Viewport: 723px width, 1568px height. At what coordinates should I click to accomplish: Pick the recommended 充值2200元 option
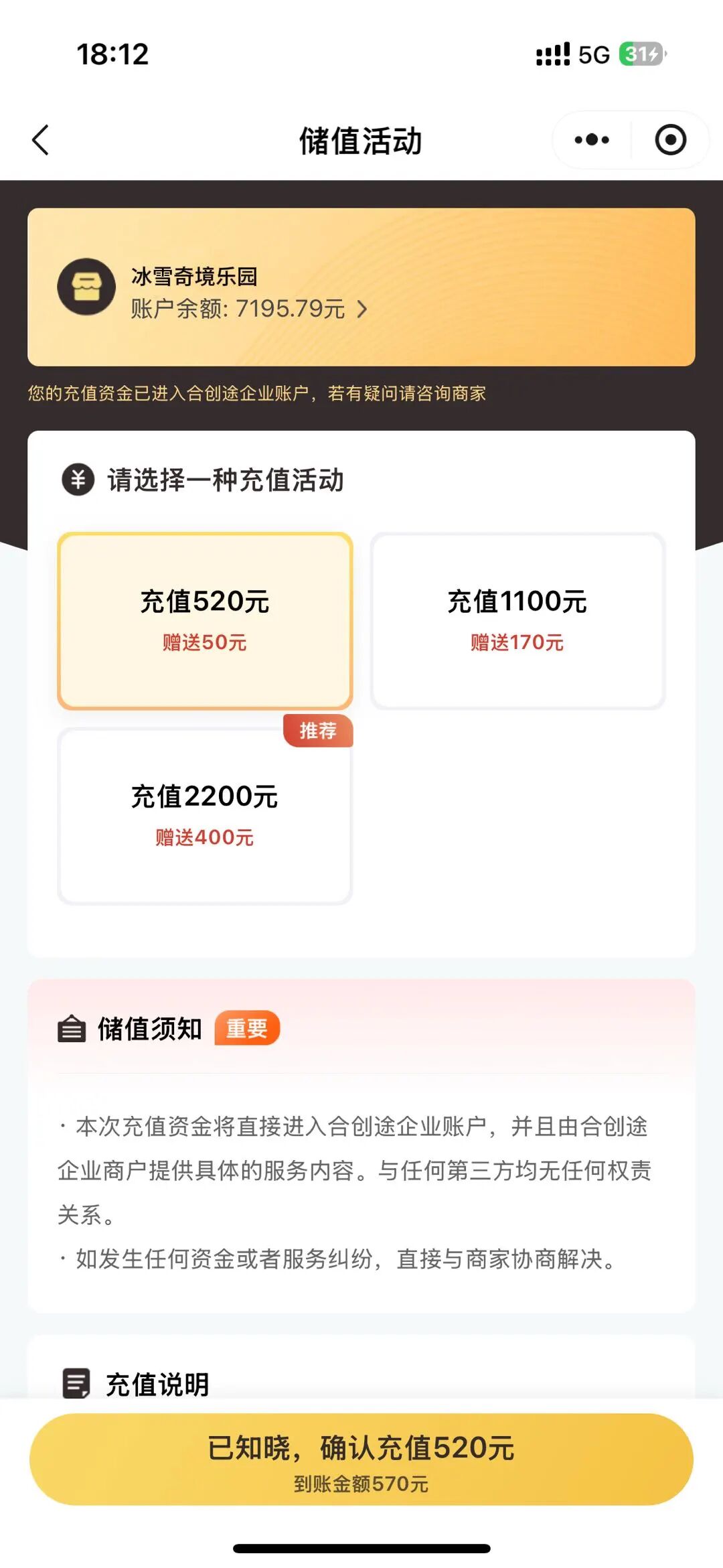(x=205, y=816)
